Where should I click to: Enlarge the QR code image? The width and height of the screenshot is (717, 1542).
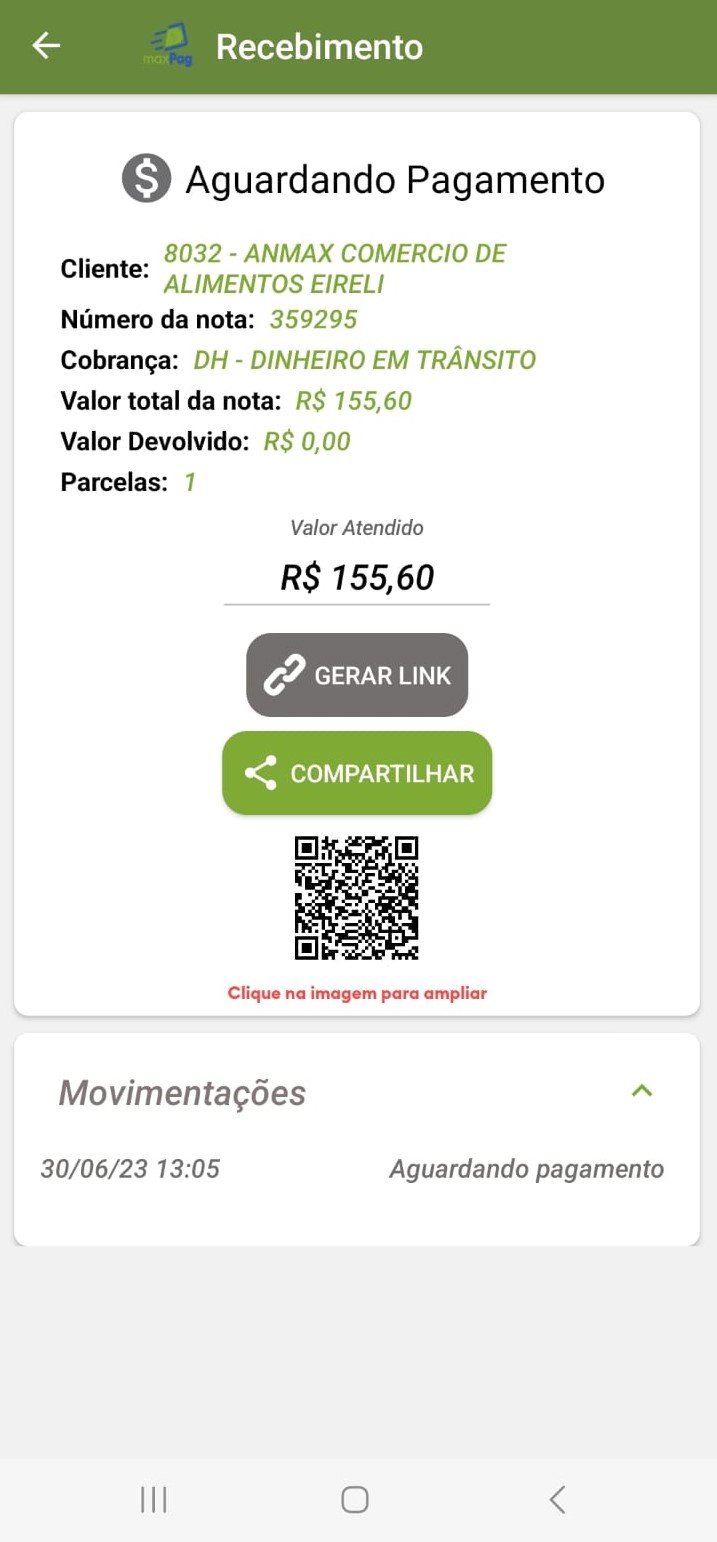[x=356, y=898]
